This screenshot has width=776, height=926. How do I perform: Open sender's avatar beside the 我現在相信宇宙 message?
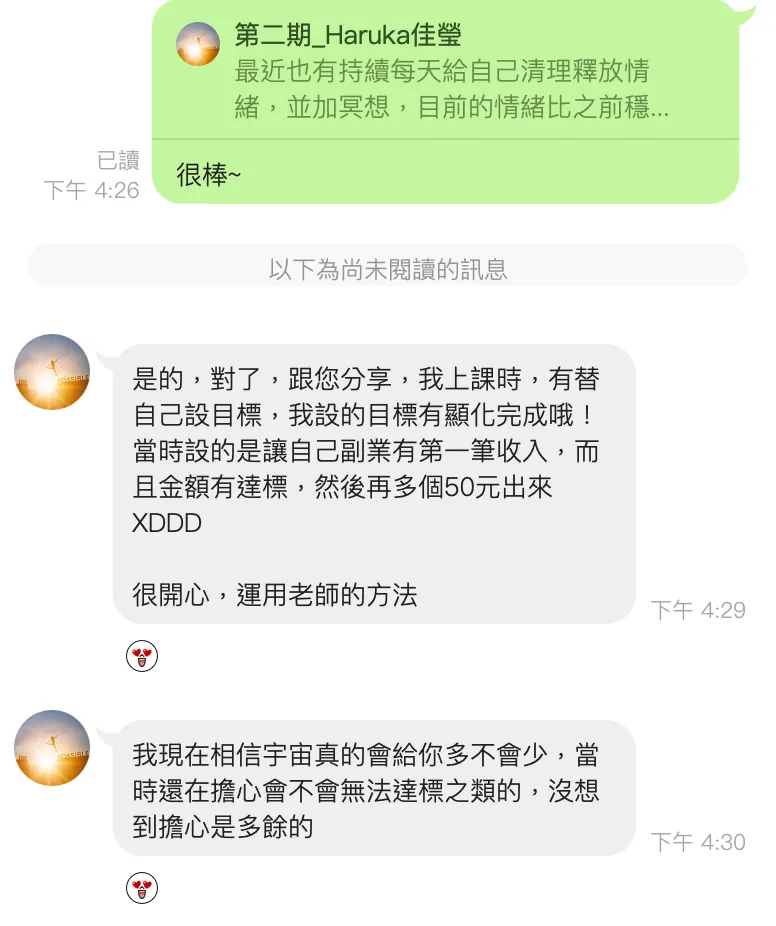click(x=52, y=748)
